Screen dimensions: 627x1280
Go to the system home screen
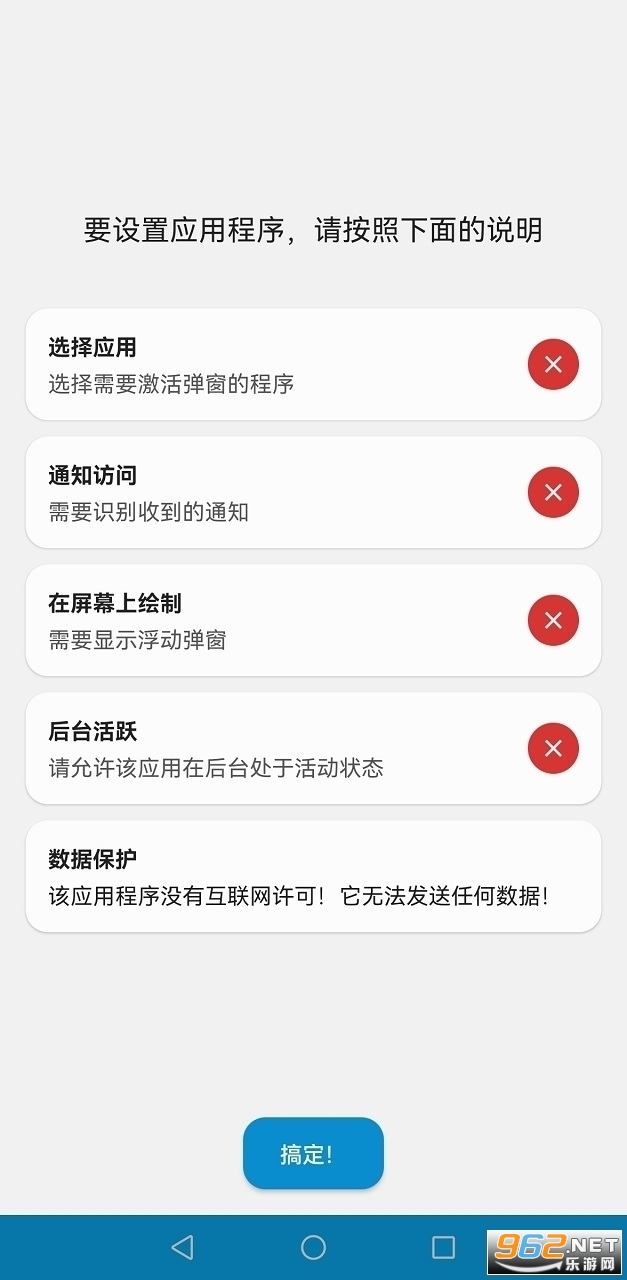(313, 1246)
